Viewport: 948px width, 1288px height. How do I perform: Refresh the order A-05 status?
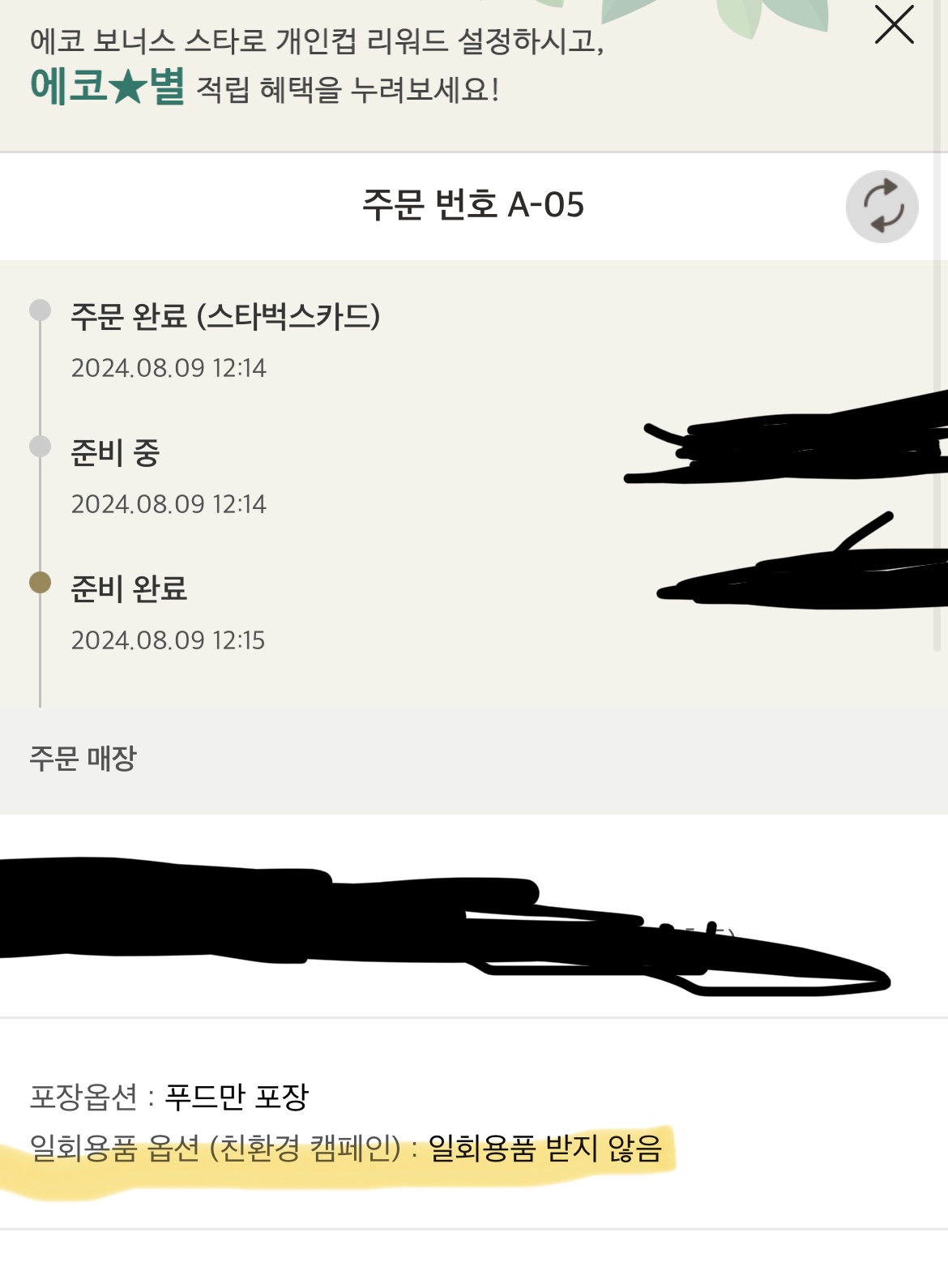(x=882, y=207)
